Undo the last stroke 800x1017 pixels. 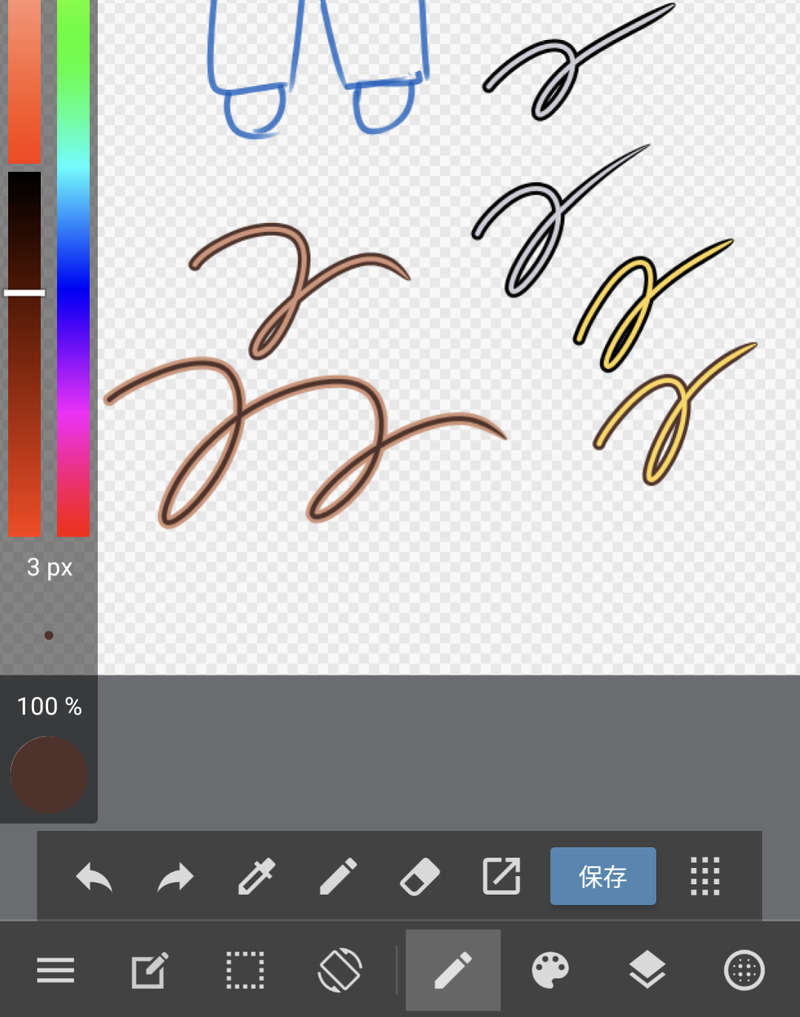[94, 877]
